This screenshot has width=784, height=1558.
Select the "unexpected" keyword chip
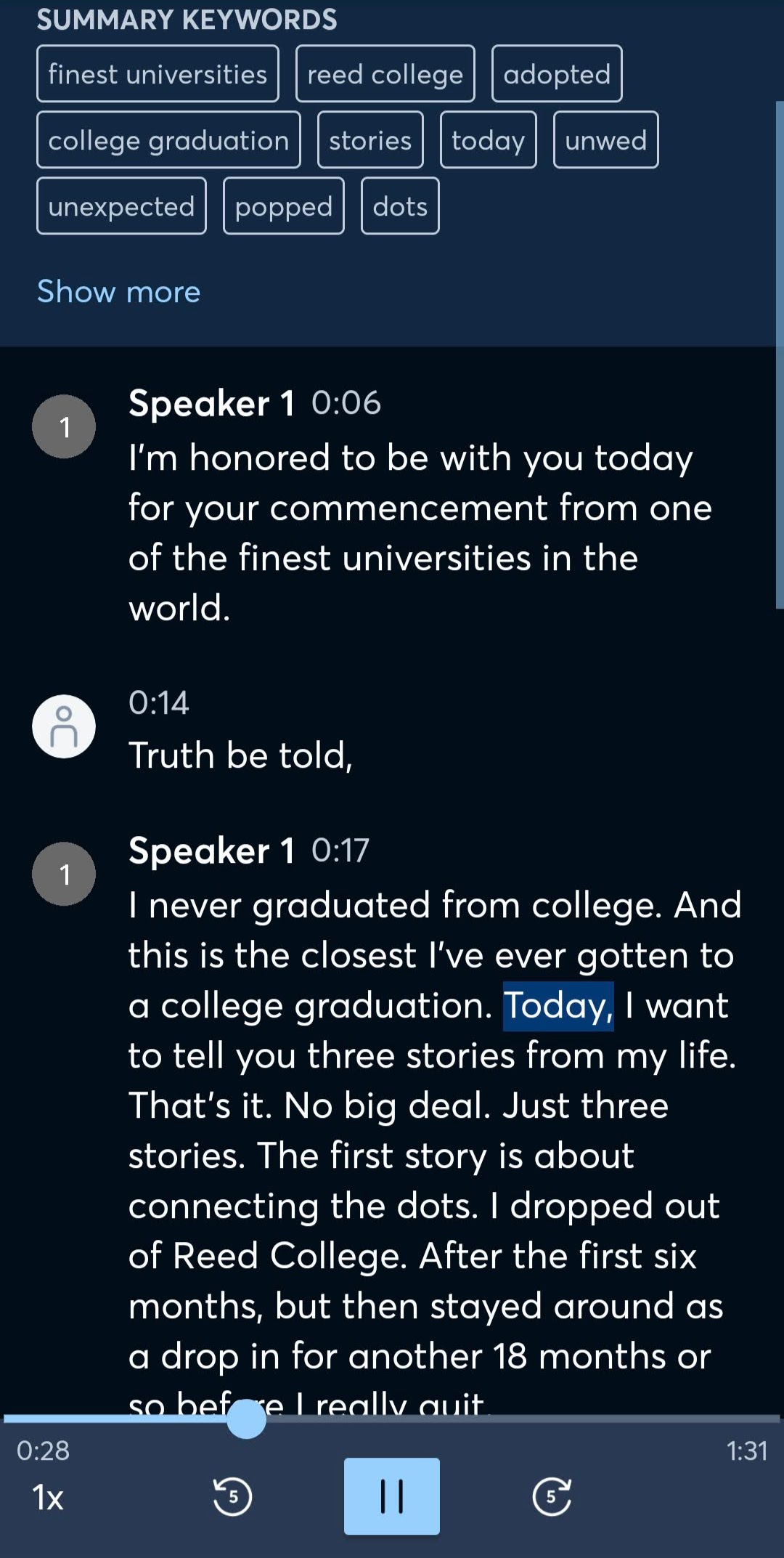point(121,206)
